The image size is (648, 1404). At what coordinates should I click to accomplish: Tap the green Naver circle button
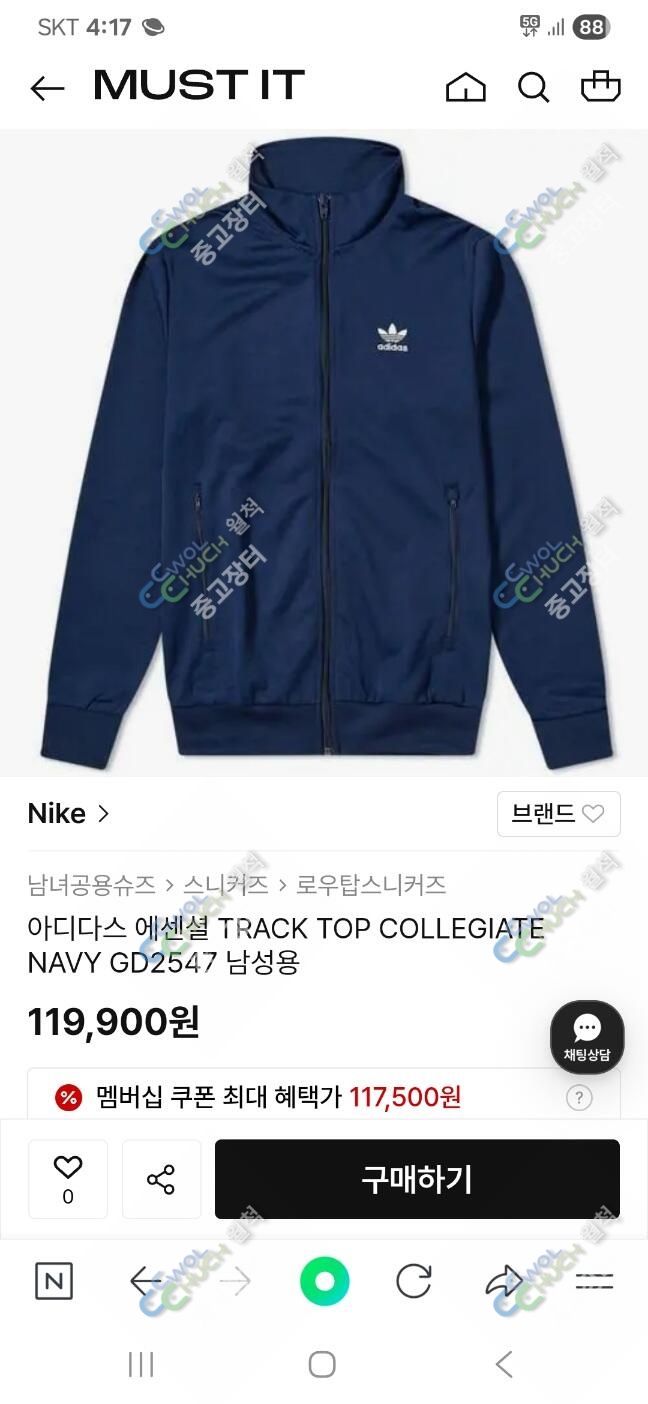coord(324,1281)
